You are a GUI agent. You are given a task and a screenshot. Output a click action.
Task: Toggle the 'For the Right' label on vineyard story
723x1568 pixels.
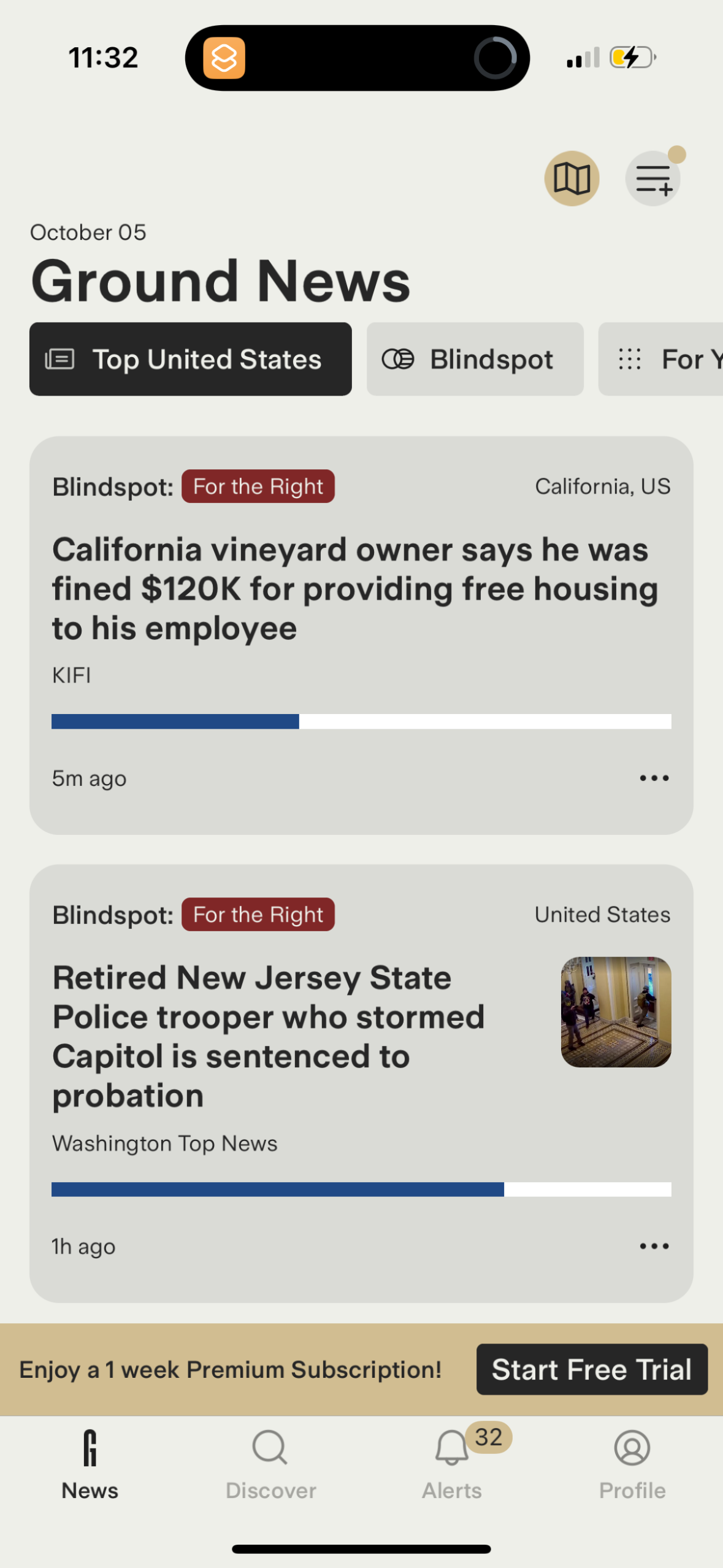pyautogui.click(x=258, y=486)
